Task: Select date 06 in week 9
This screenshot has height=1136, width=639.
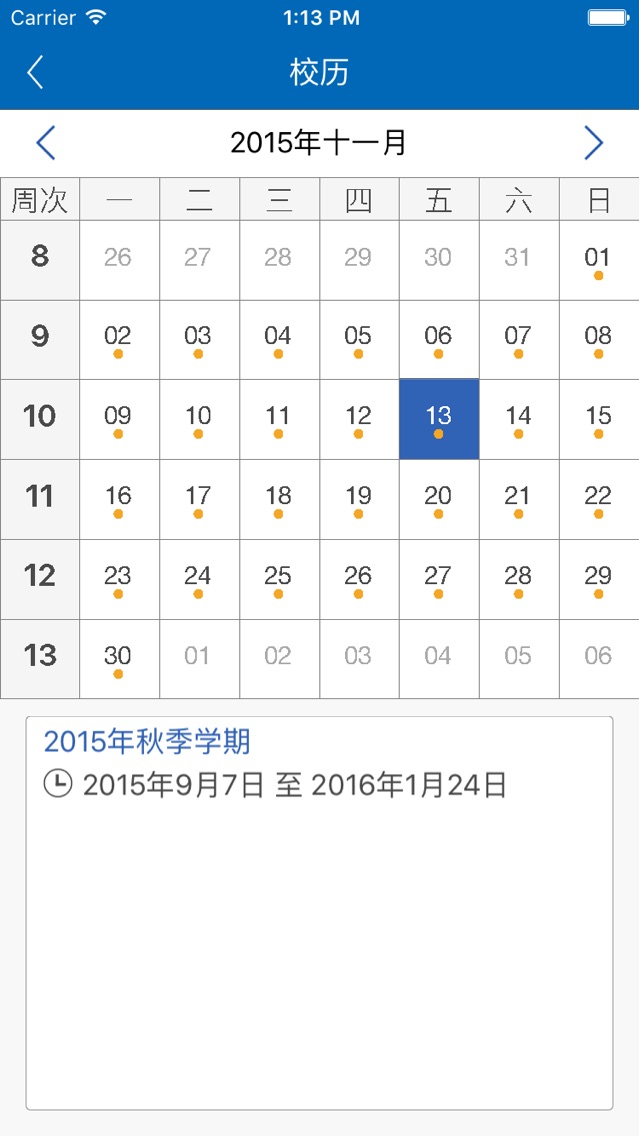Action: coord(439,341)
